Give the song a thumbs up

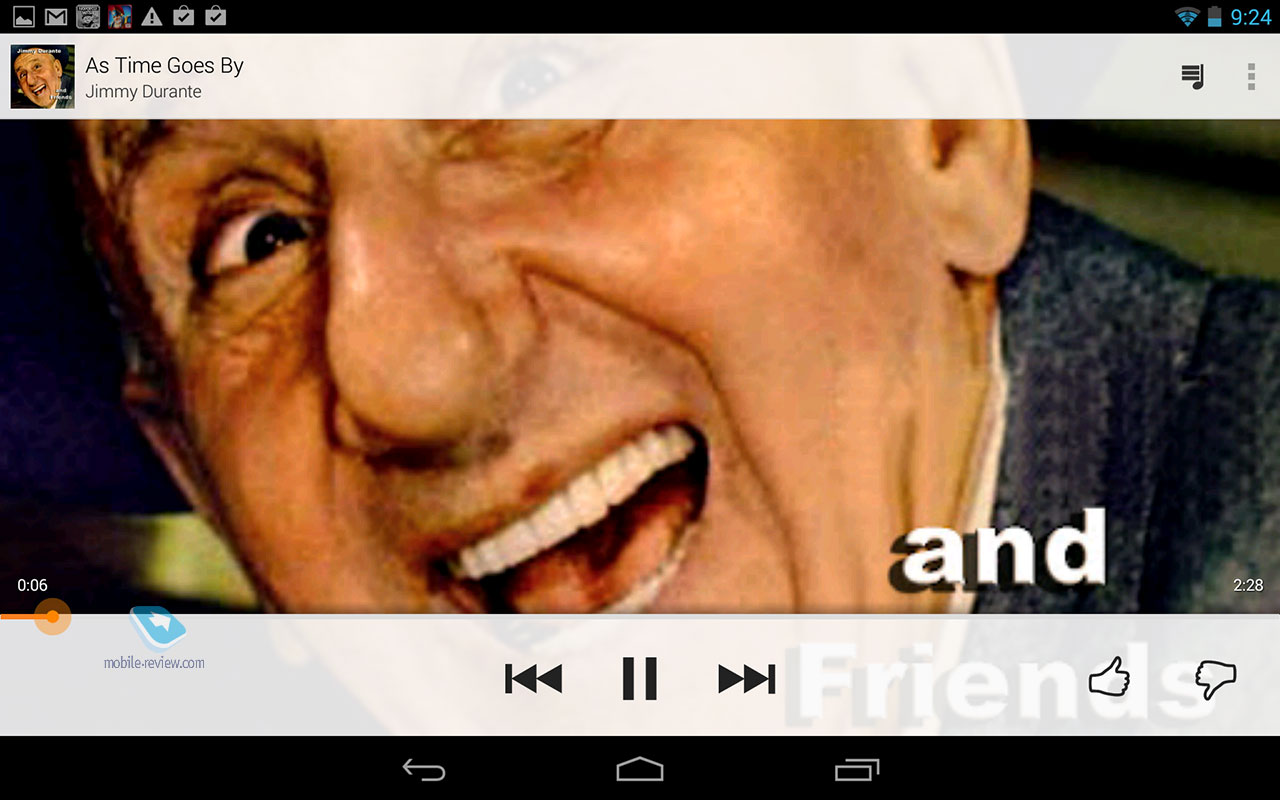point(1109,678)
